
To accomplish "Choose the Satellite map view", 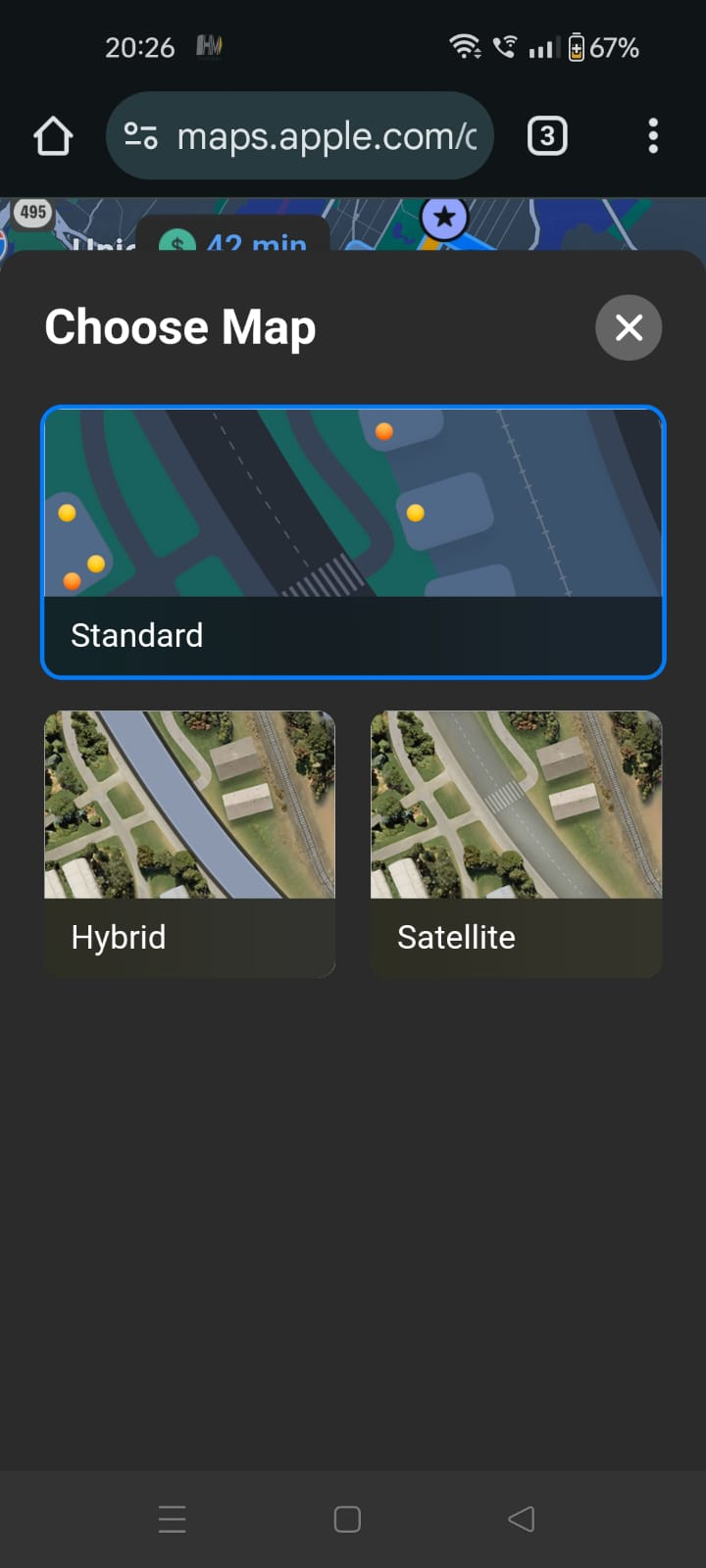I will coord(516,843).
